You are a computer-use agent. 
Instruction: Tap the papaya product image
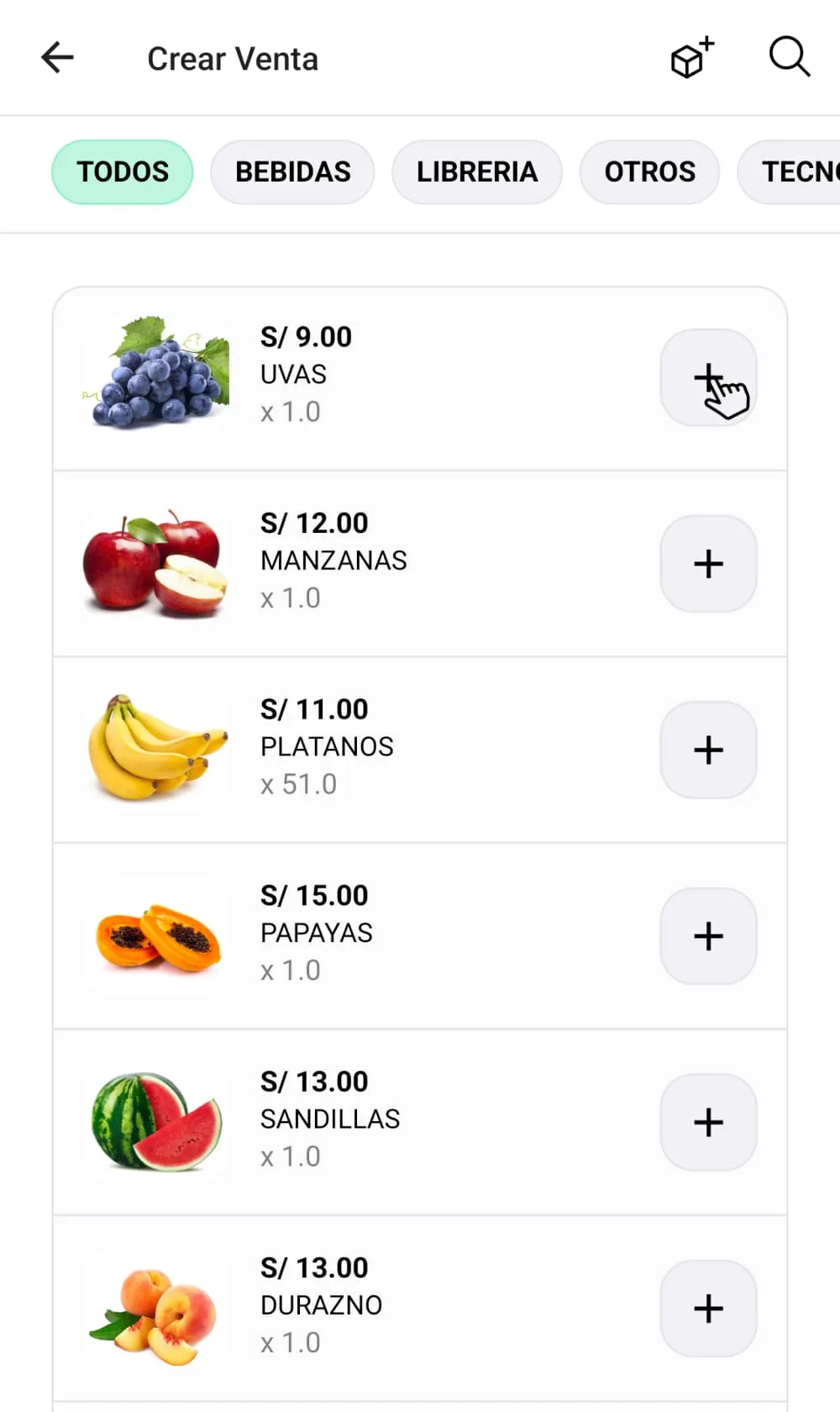(156, 936)
